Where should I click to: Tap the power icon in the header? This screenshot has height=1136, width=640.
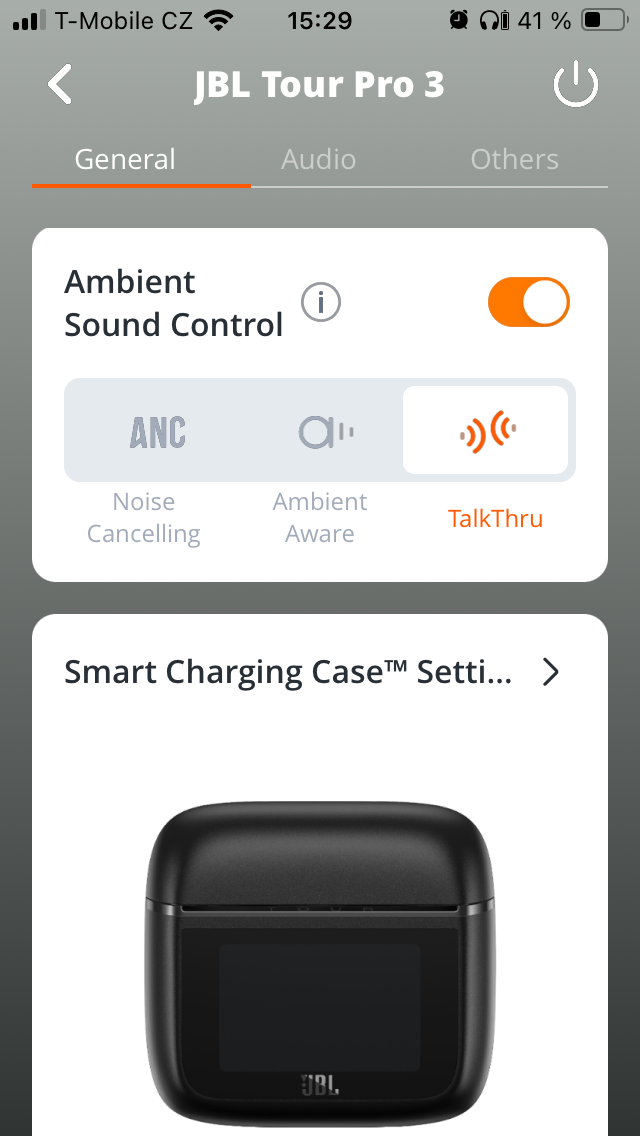coord(576,86)
